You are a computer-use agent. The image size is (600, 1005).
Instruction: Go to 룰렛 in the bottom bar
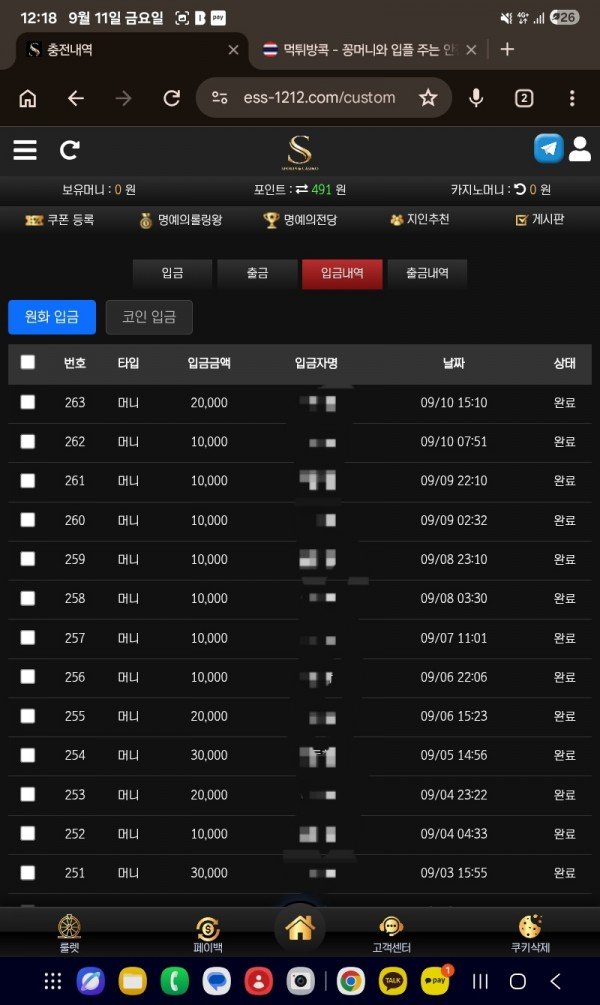69,933
